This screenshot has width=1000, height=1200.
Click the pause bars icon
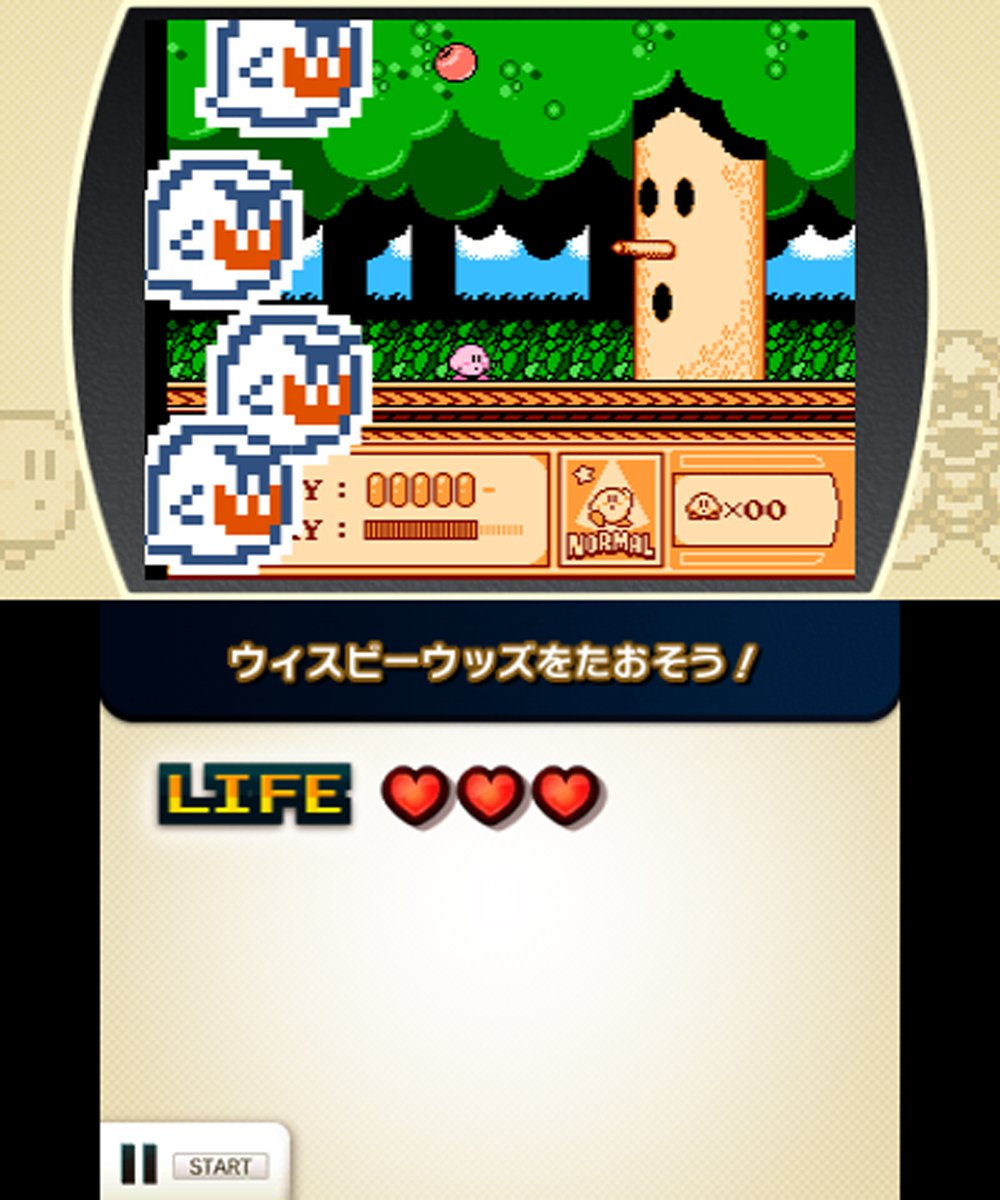(139, 1162)
